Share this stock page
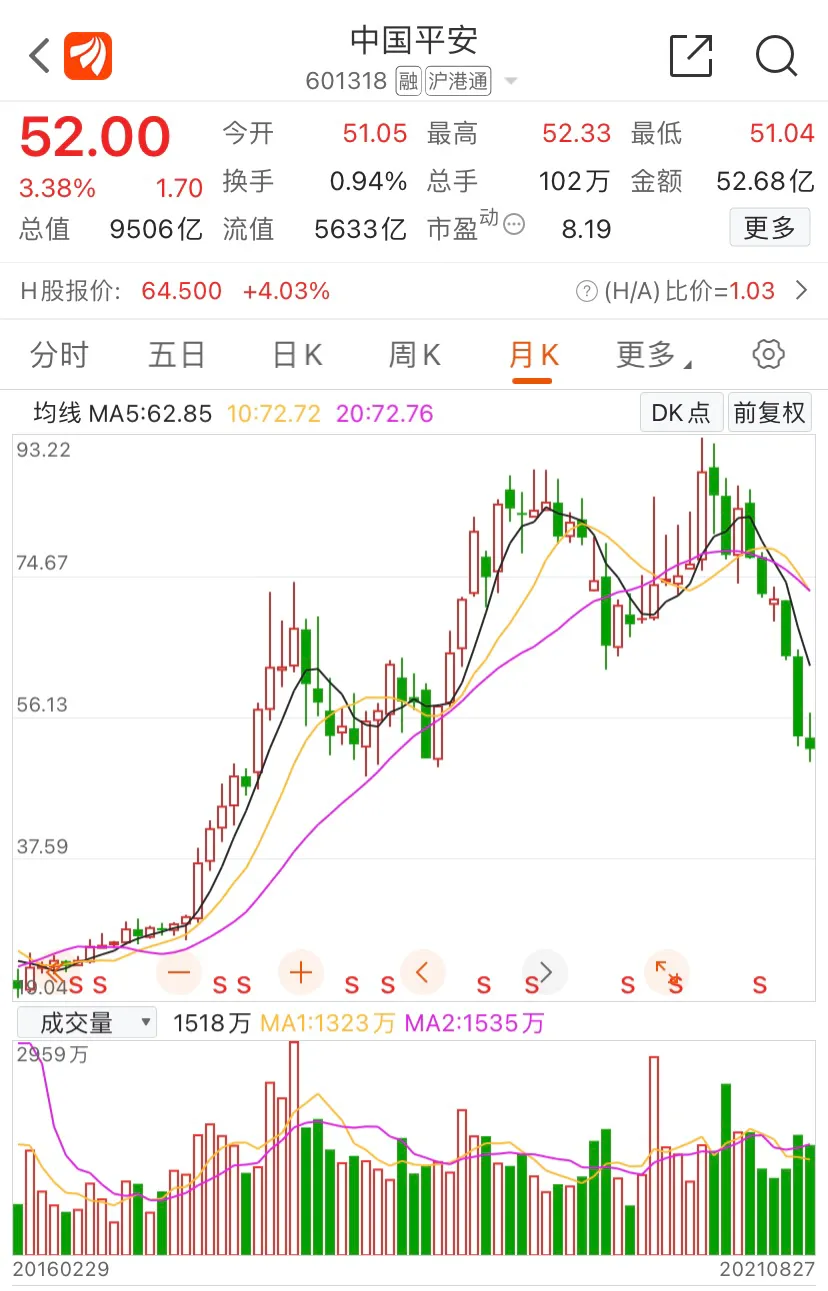 [x=691, y=56]
